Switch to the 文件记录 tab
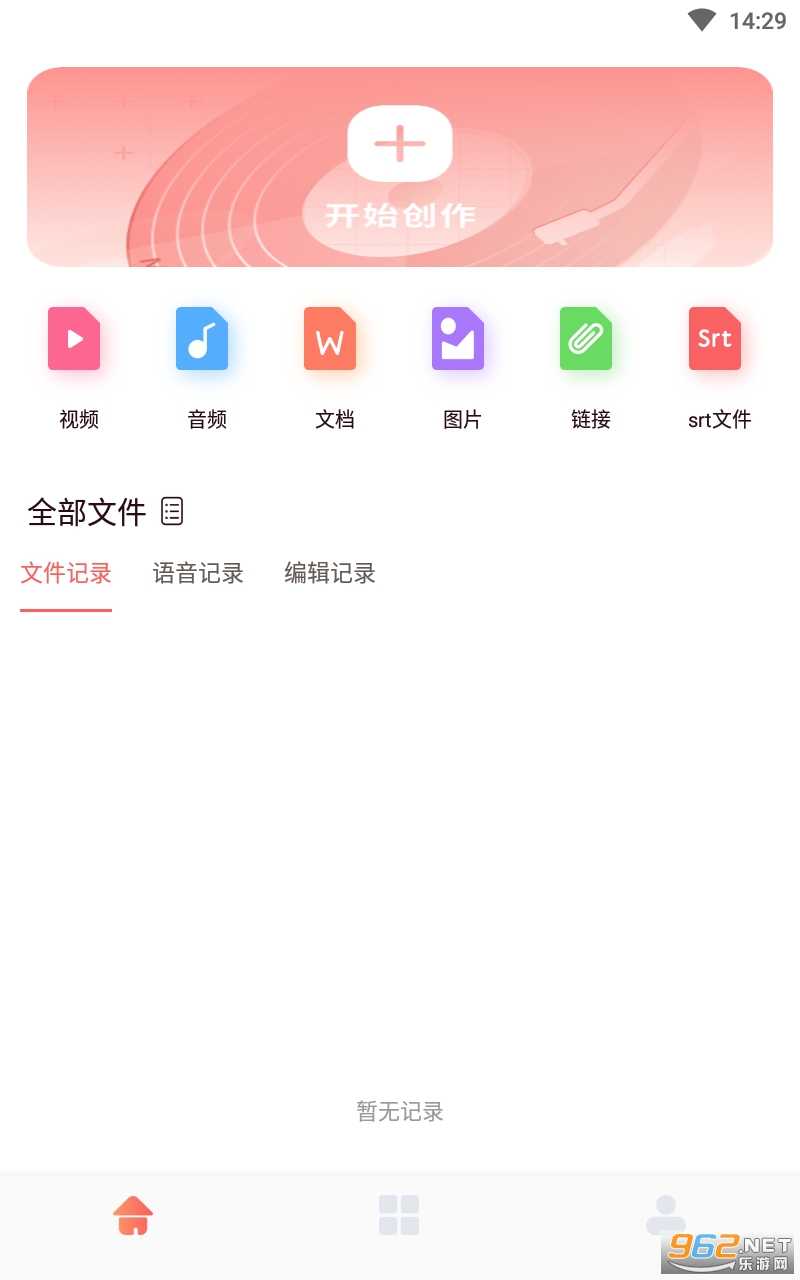Viewport: 800px width, 1280px height. 66,573
